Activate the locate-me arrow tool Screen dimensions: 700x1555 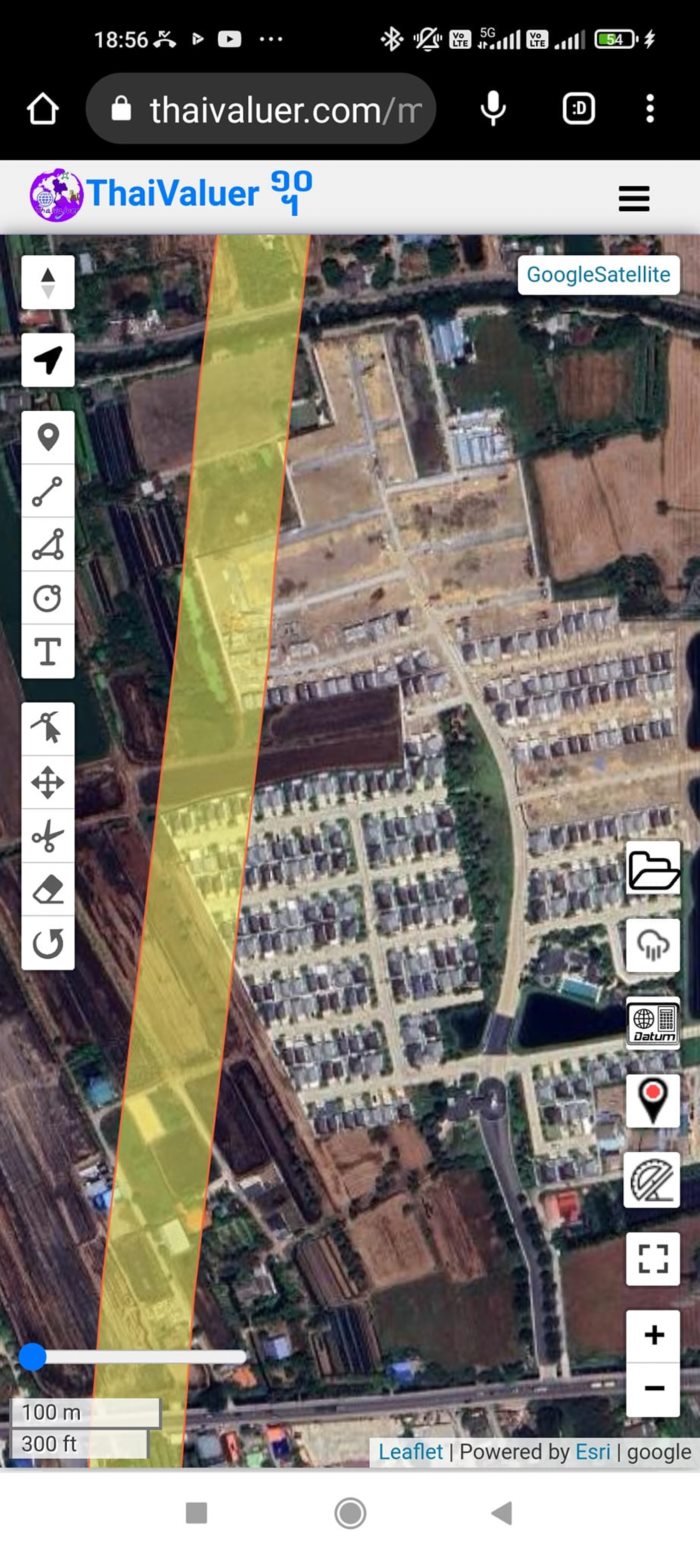point(48,360)
